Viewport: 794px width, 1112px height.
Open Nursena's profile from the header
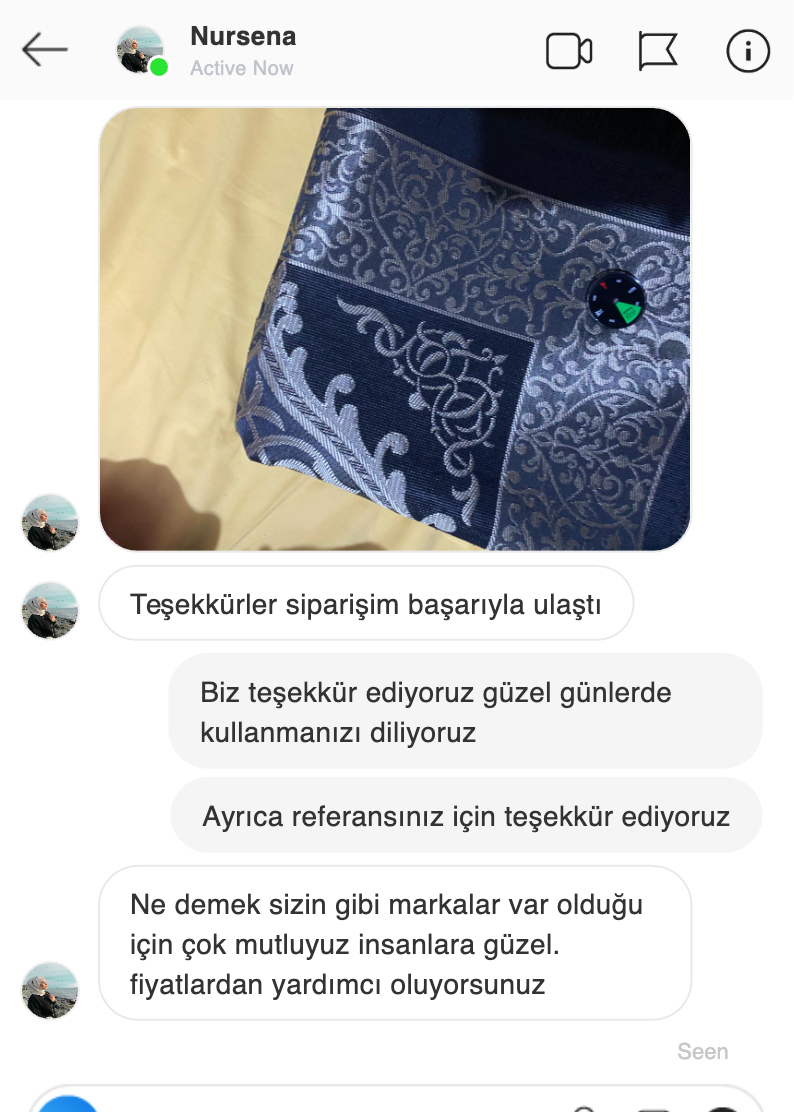[x=242, y=38]
